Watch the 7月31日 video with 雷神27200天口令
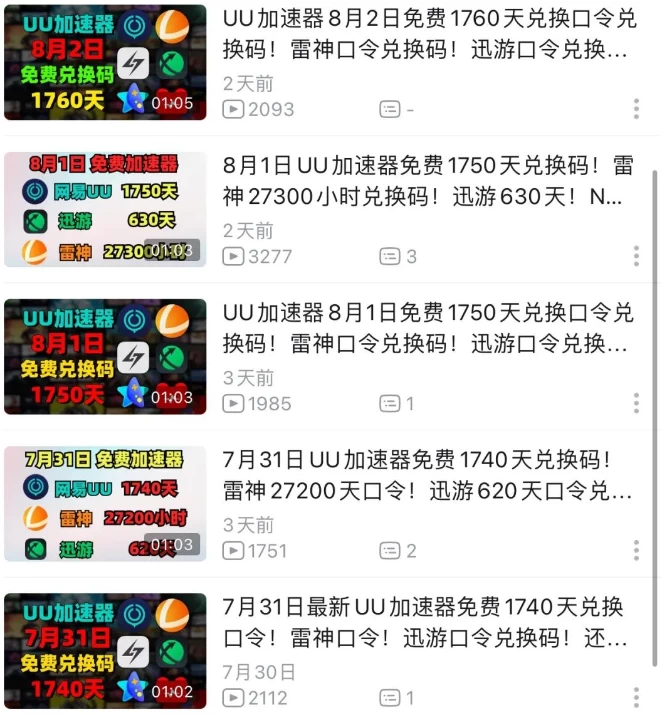The image size is (661, 714). 105,504
